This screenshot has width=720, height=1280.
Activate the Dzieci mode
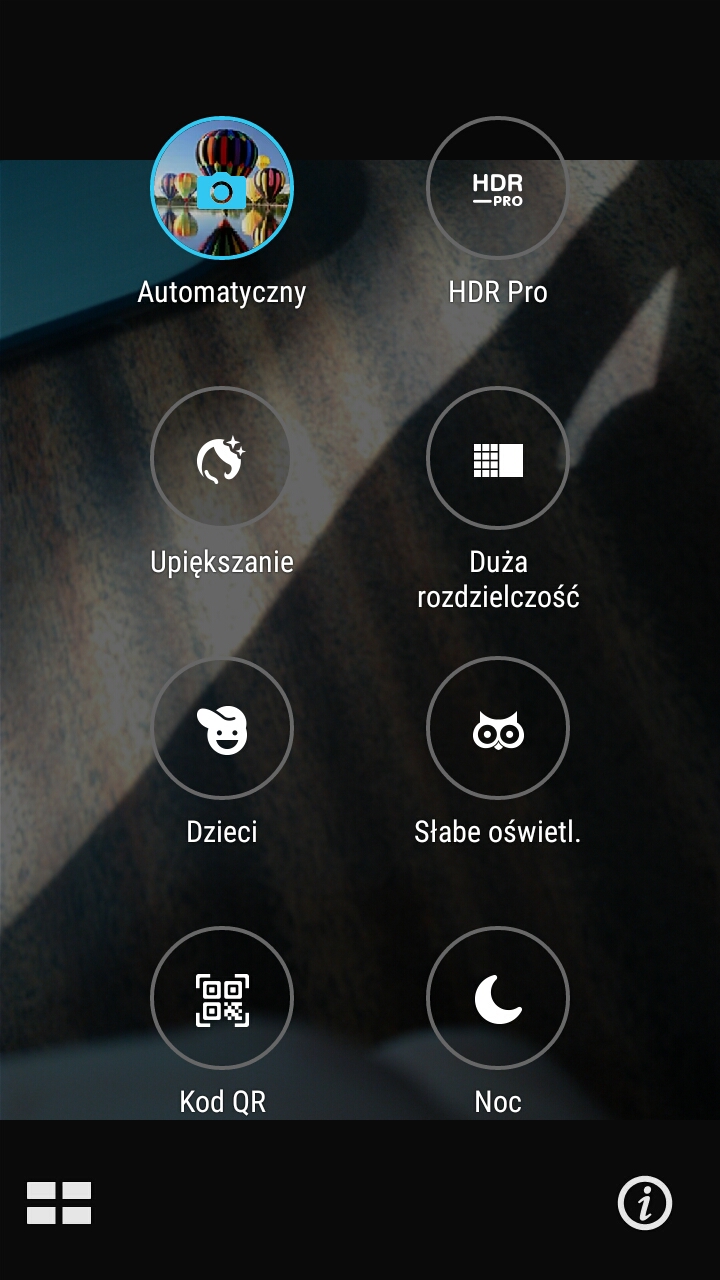point(222,728)
